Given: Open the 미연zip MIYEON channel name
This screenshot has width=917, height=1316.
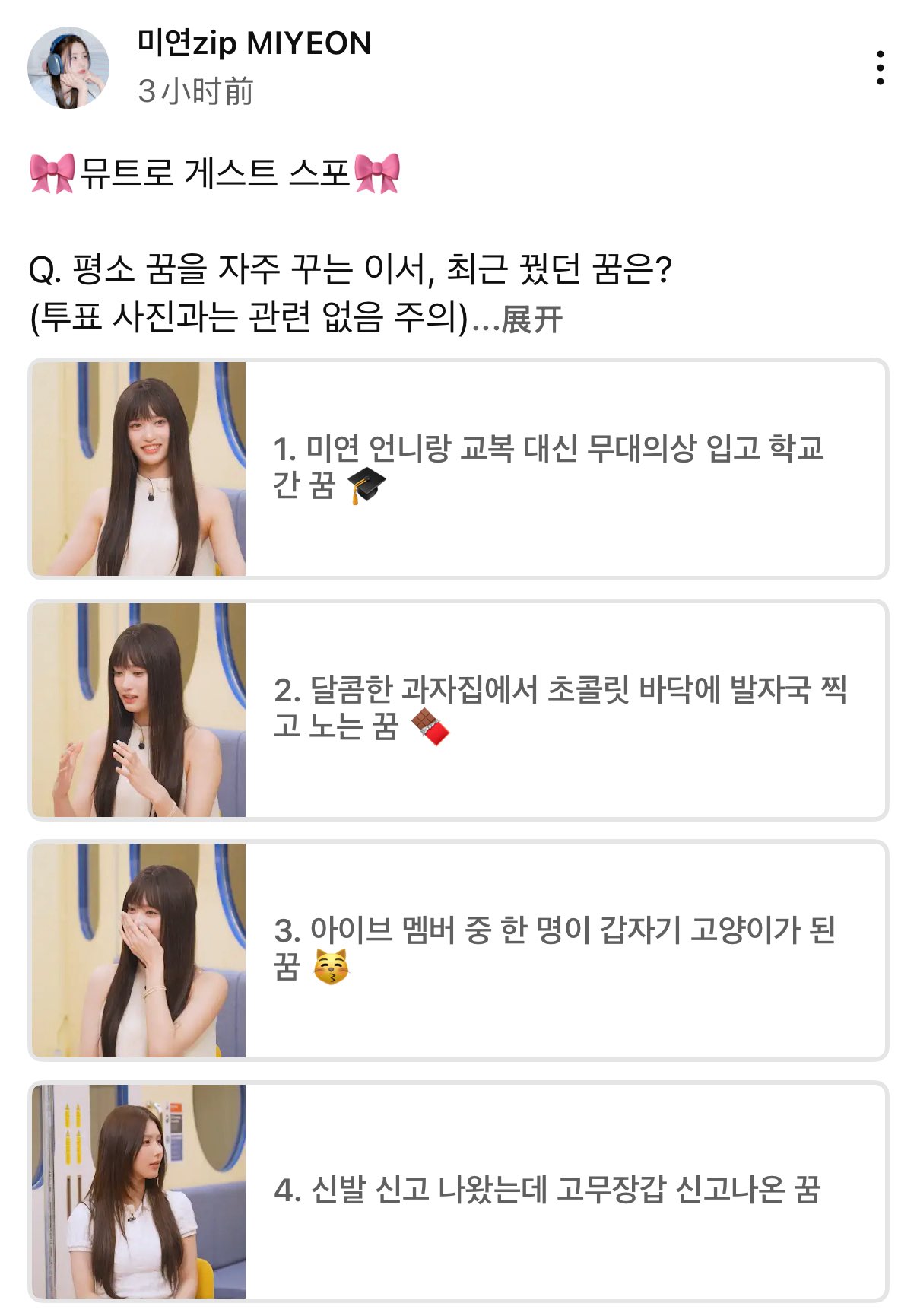Looking at the screenshot, I should tap(254, 44).
